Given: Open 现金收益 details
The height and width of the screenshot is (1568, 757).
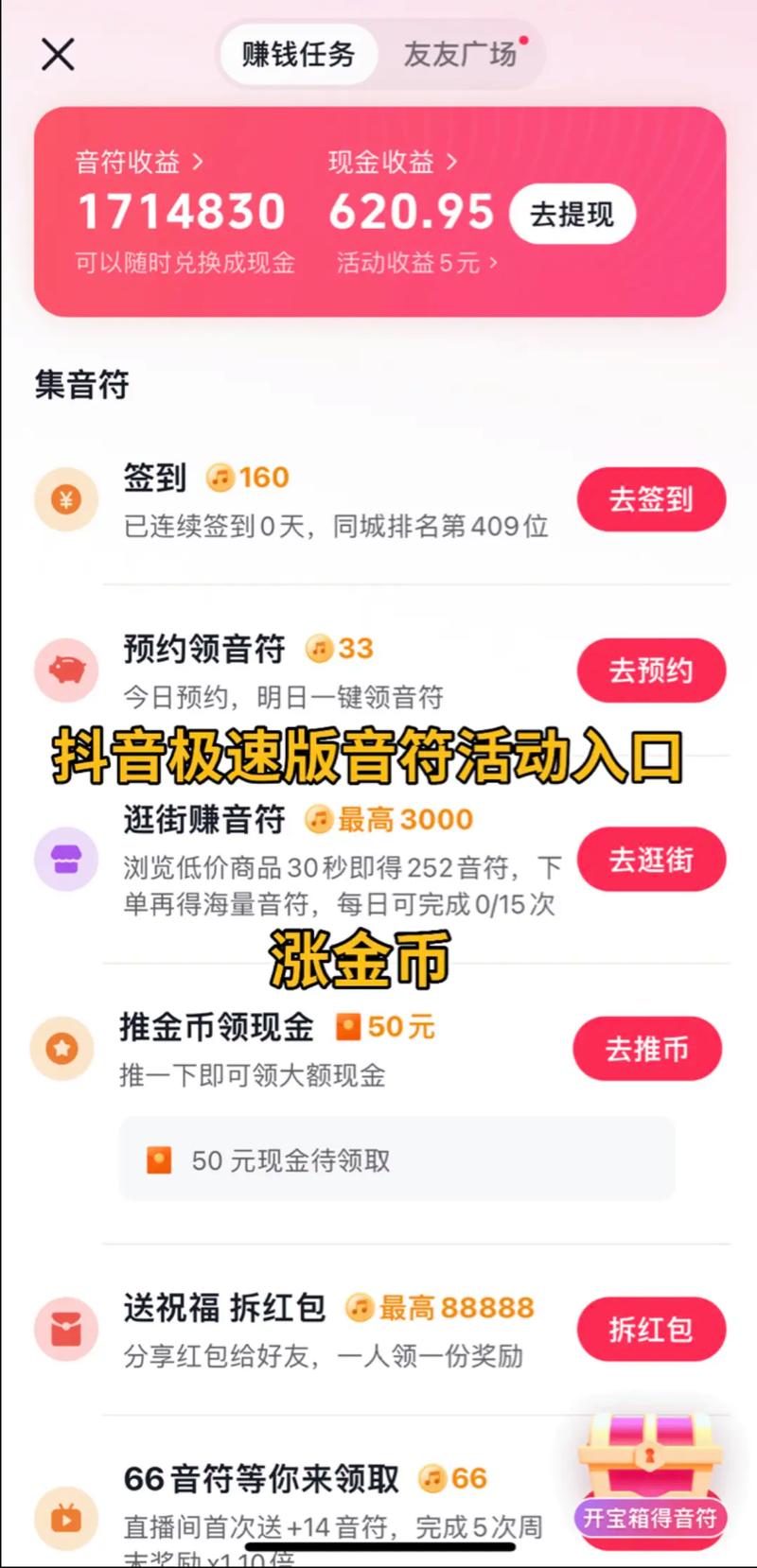Looking at the screenshot, I should (x=392, y=163).
